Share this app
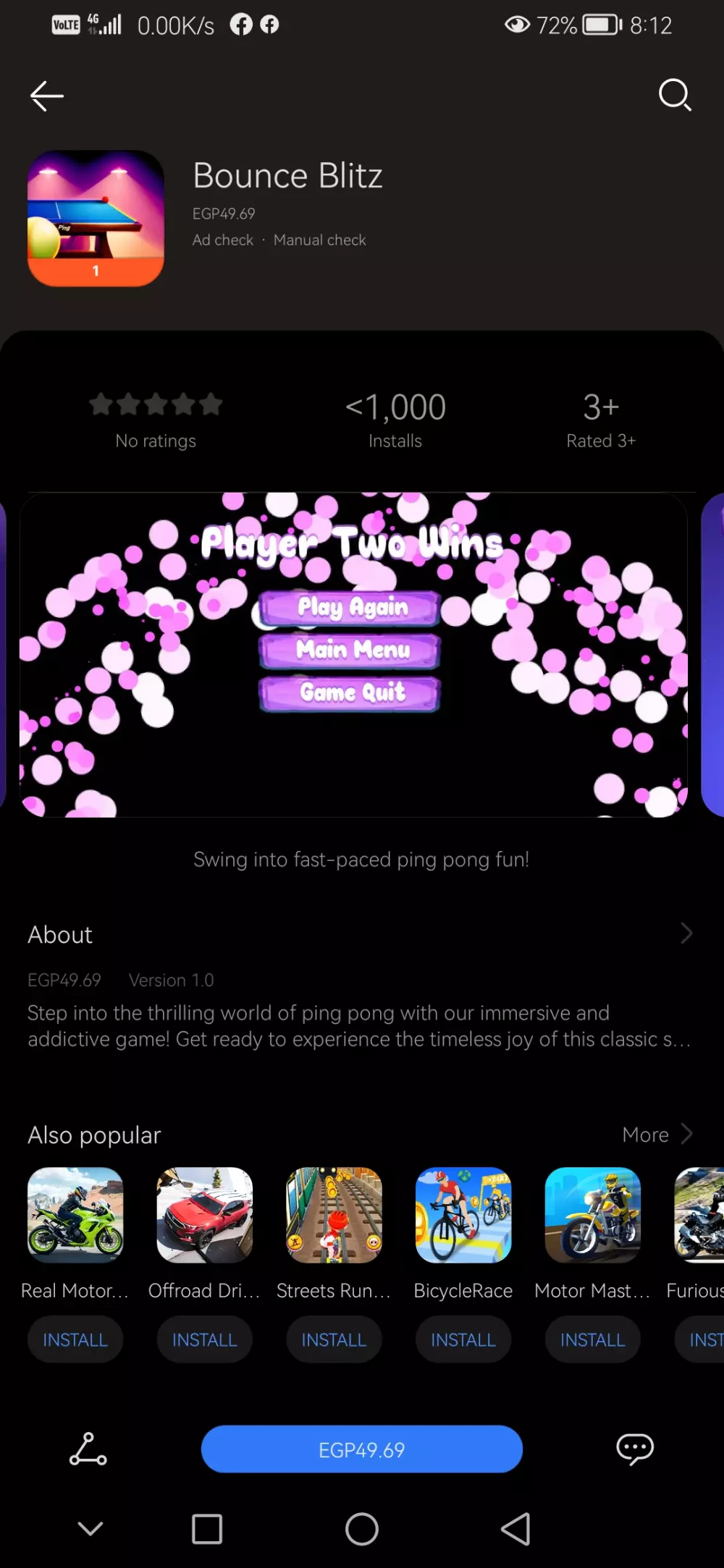 click(88, 1449)
